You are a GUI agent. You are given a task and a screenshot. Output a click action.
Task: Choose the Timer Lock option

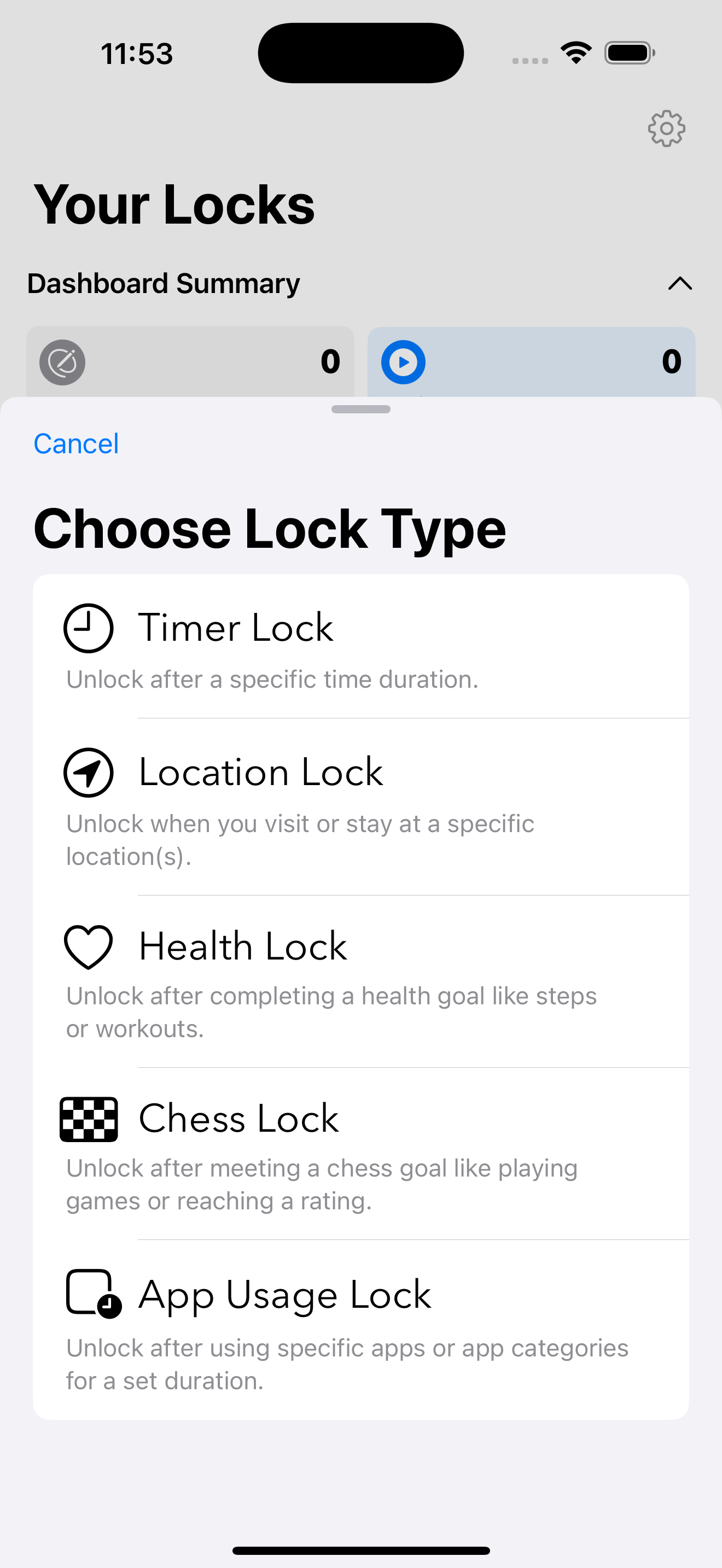click(x=360, y=647)
